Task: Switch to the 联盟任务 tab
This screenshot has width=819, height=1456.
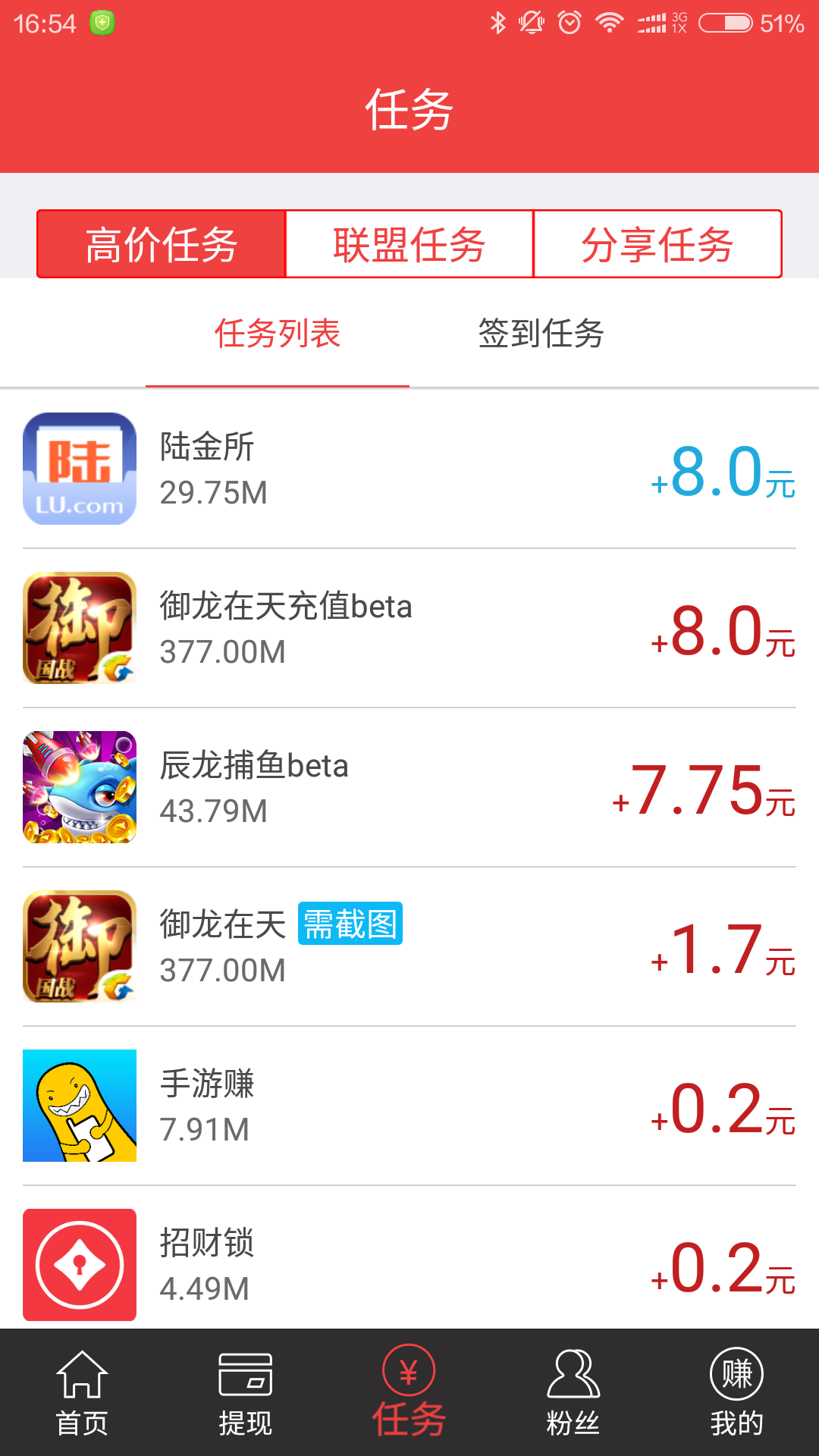Action: pyautogui.click(x=409, y=244)
